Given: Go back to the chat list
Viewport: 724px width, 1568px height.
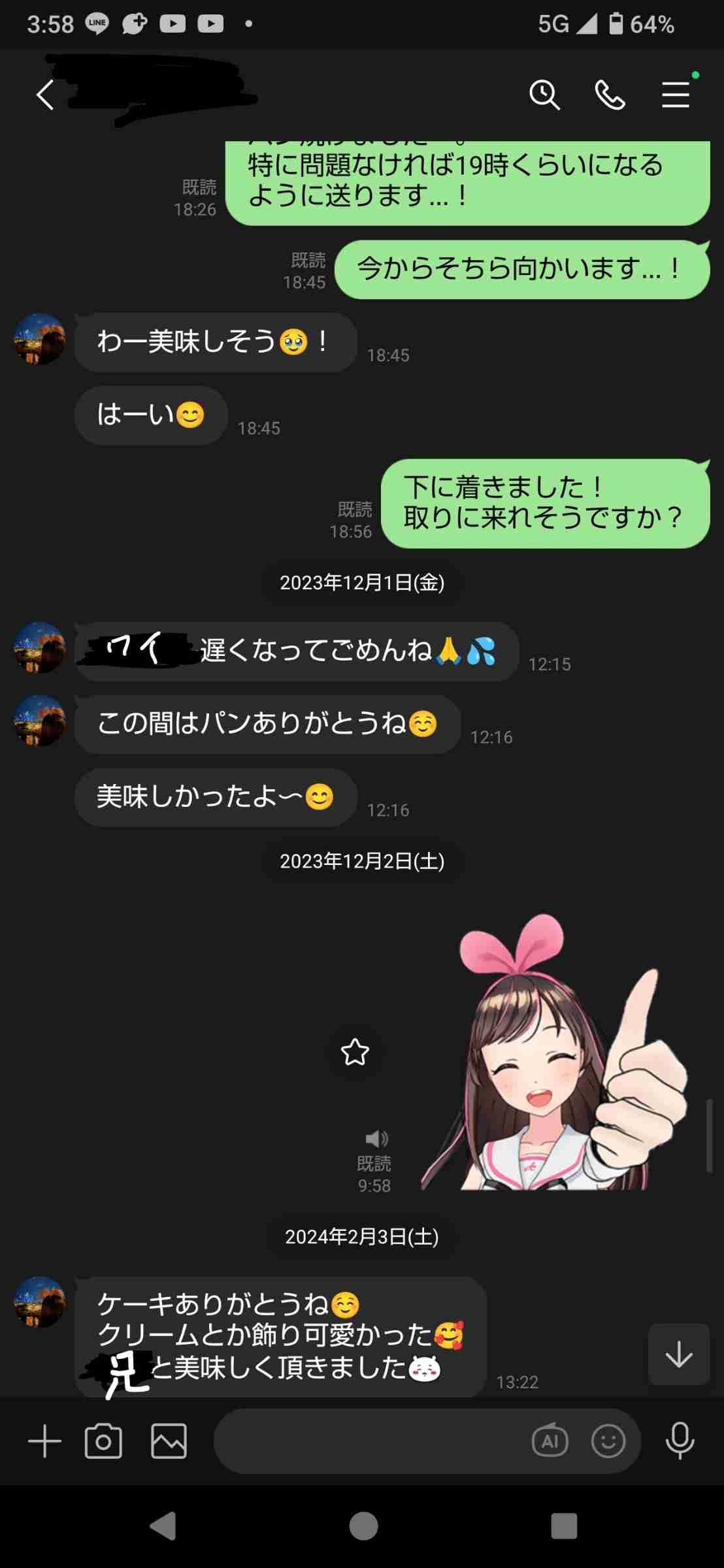Looking at the screenshot, I should 44,95.
